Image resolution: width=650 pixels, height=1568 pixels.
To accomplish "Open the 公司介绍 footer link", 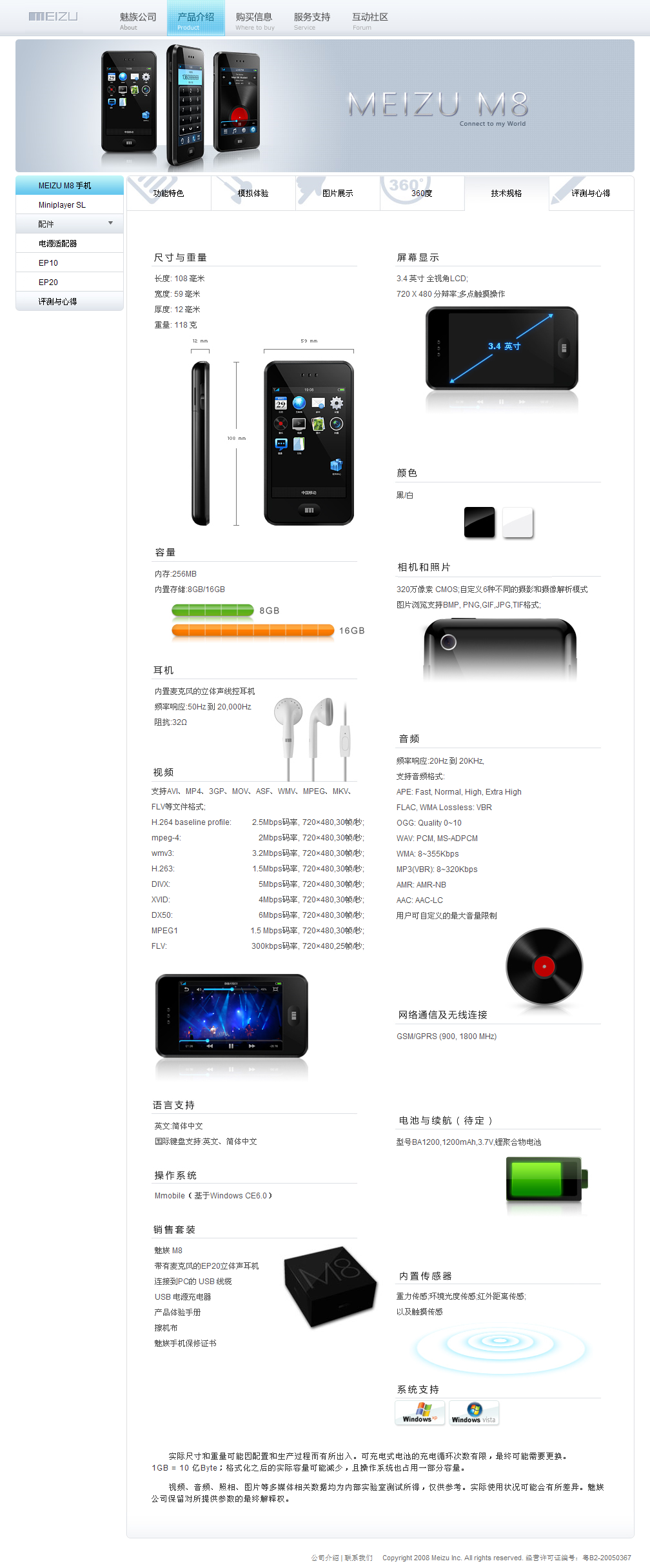I will (x=325, y=1558).
